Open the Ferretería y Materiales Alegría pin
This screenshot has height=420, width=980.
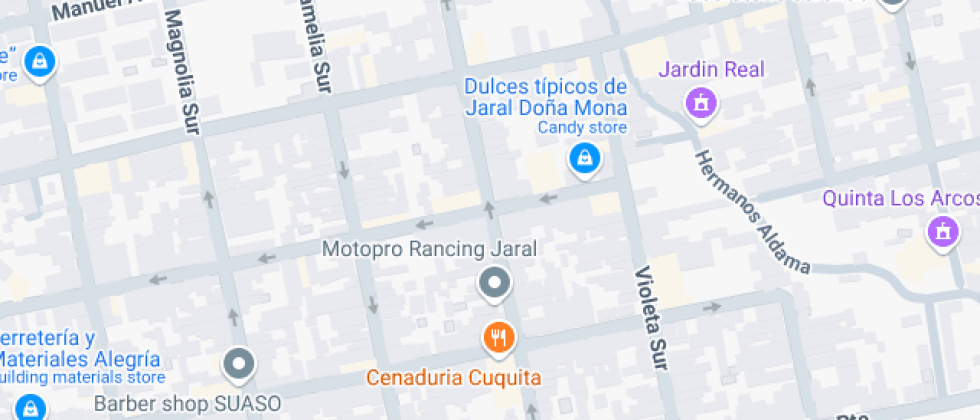click(31, 406)
